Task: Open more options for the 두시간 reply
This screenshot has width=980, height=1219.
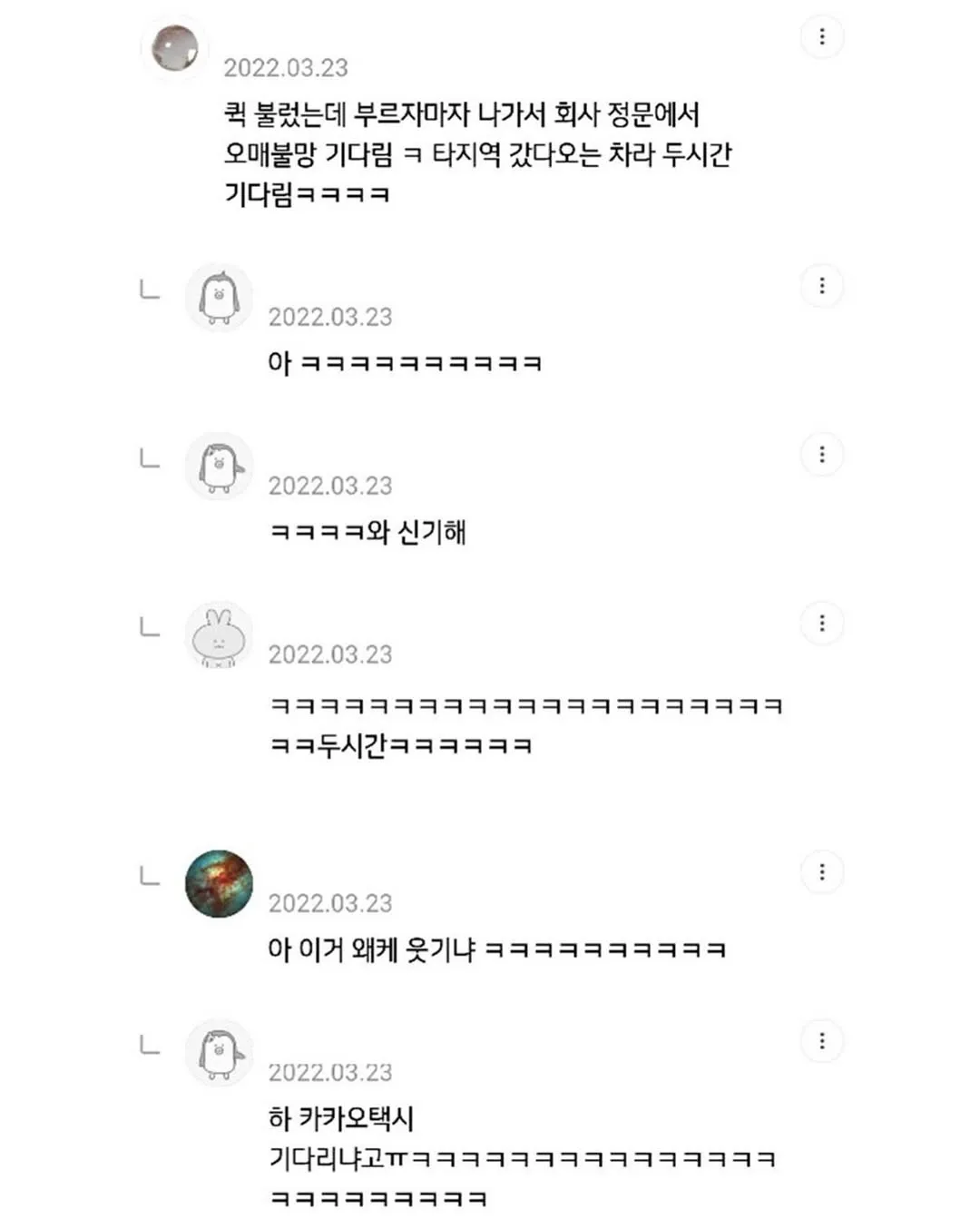Action: [x=821, y=624]
